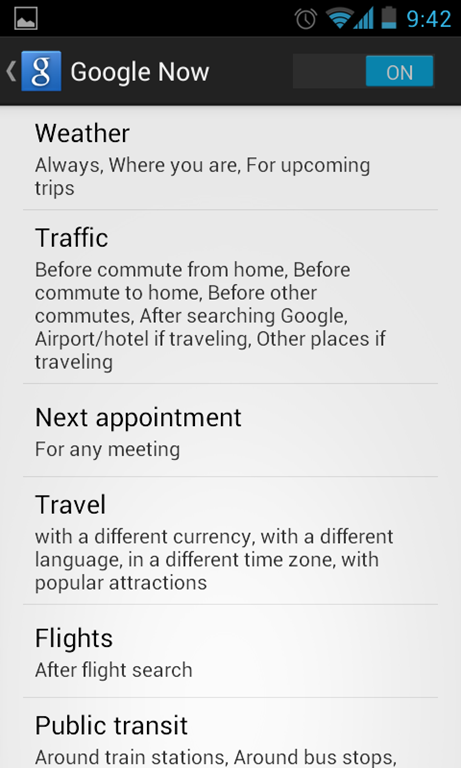This screenshot has width=461, height=768.
Task: Open Travel card settings
Action: 230,541
